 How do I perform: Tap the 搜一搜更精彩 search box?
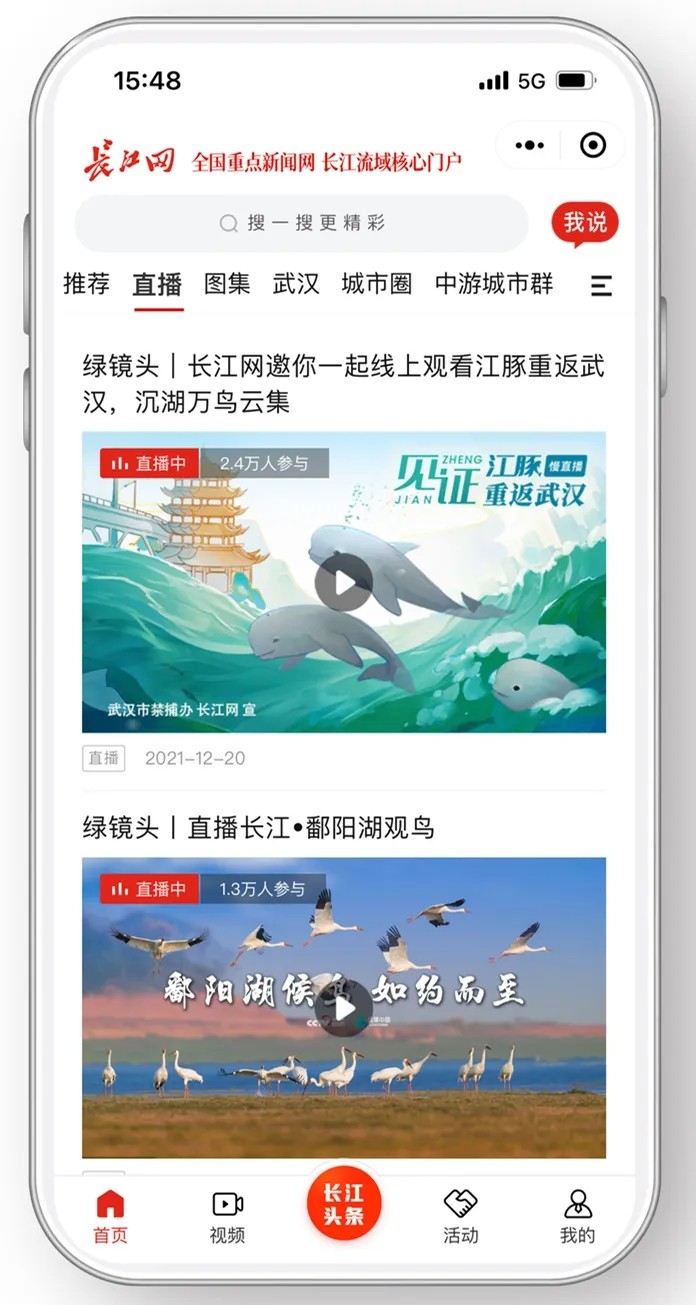pyautogui.click(x=302, y=223)
